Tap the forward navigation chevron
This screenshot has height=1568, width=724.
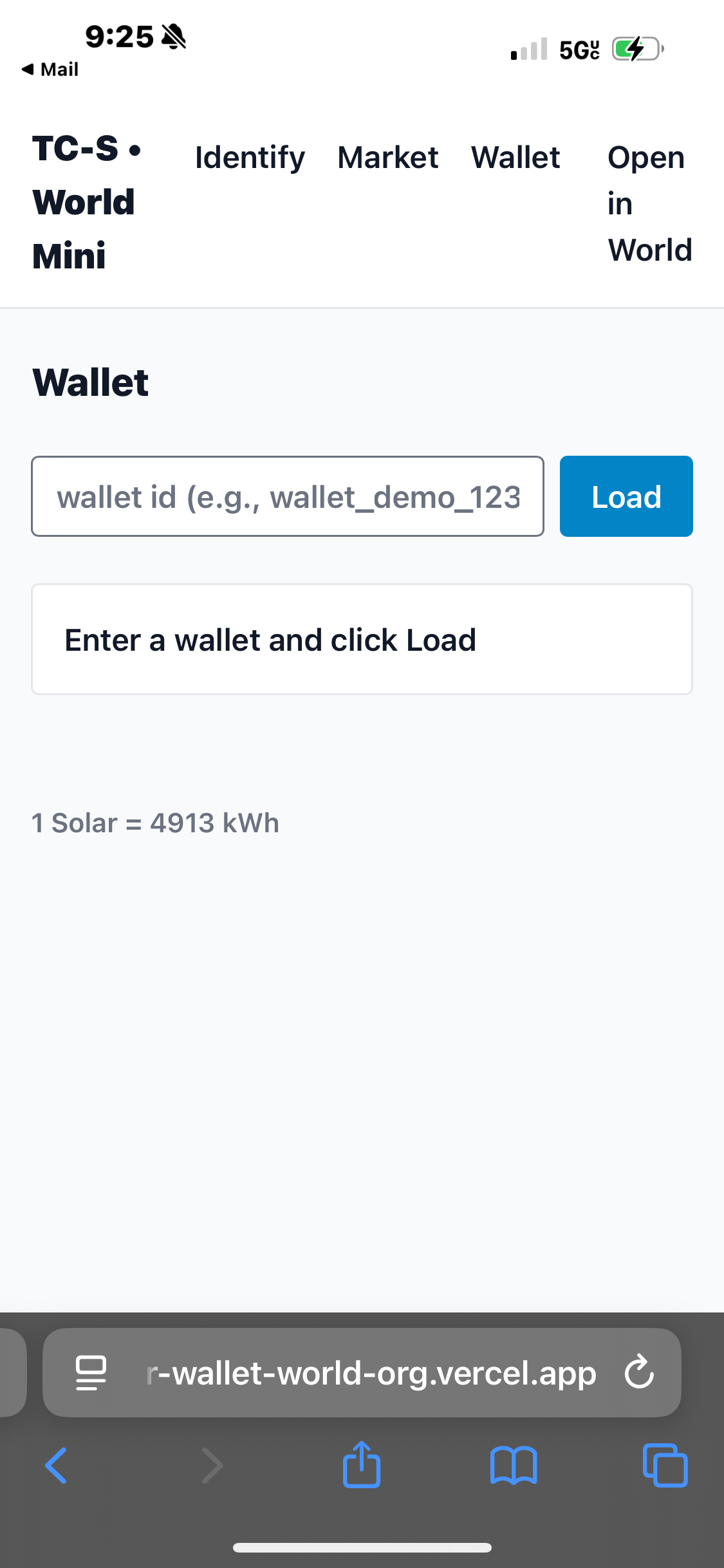click(x=212, y=1466)
